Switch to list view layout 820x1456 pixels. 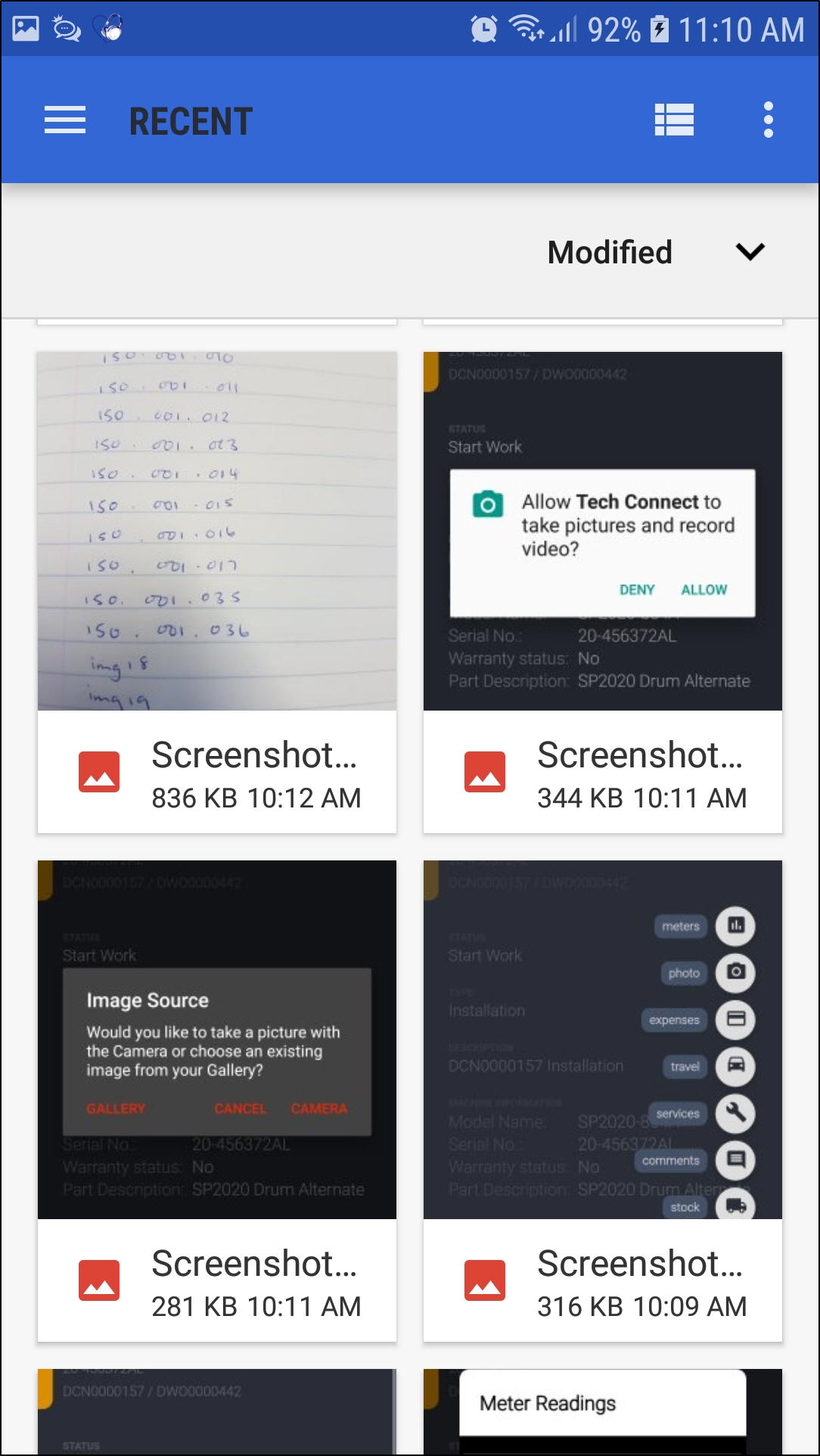[674, 120]
